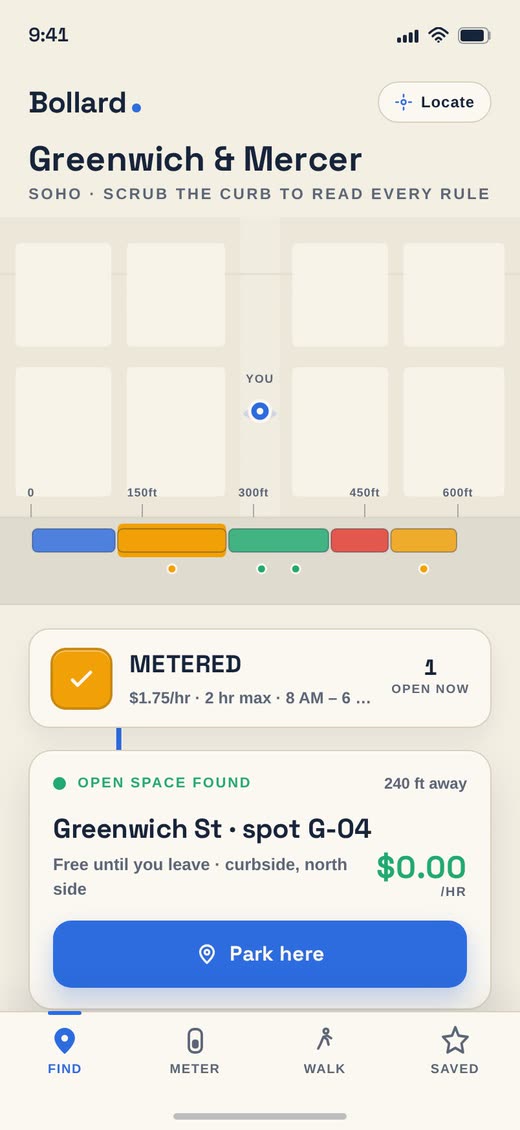
Task: Select the yellow curb segment near 600ft
Action: (423, 540)
